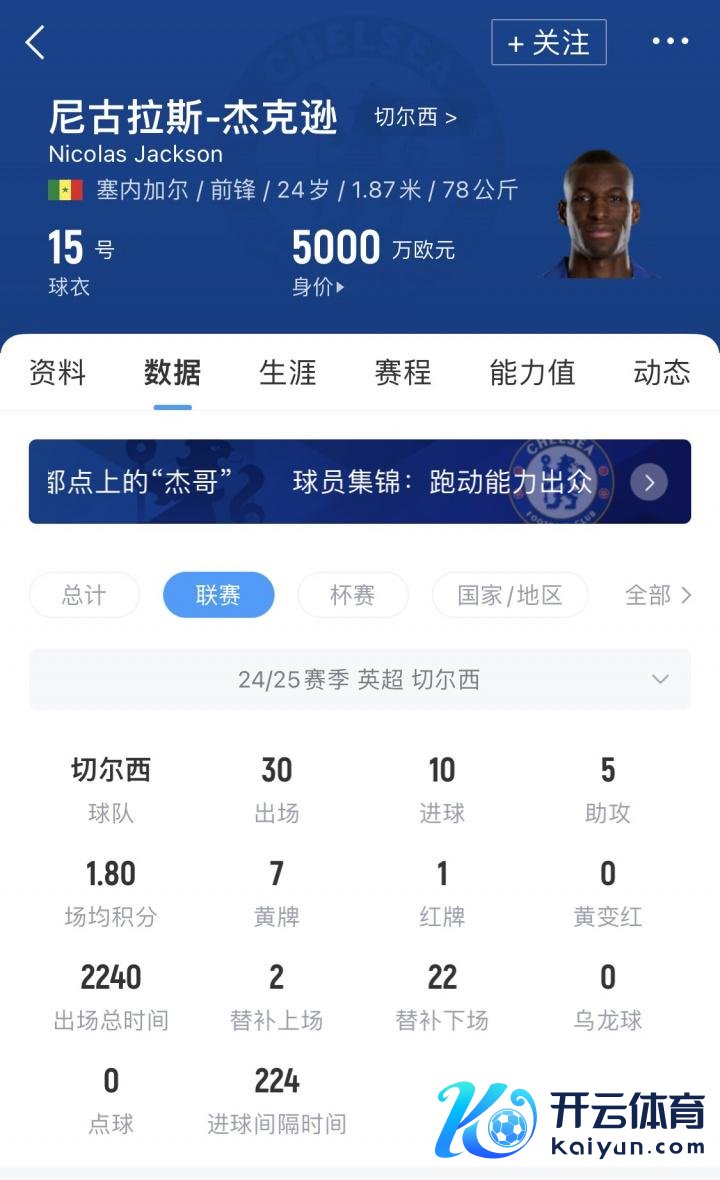Open the 切尔西 team page link

pyautogui.click(x=415, y=117)
